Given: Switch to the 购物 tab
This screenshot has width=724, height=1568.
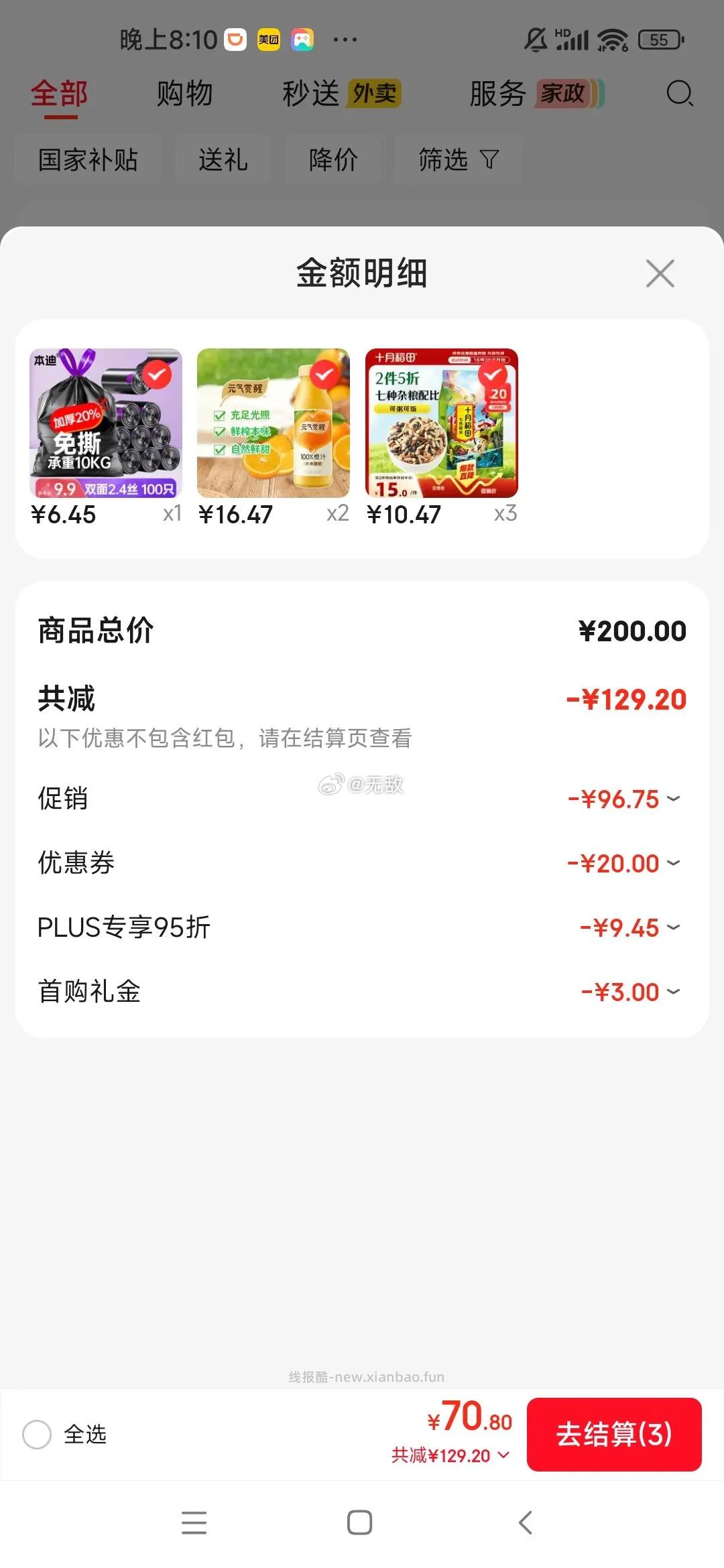Looking at the screenshot, I should click(x=184, y=94).
